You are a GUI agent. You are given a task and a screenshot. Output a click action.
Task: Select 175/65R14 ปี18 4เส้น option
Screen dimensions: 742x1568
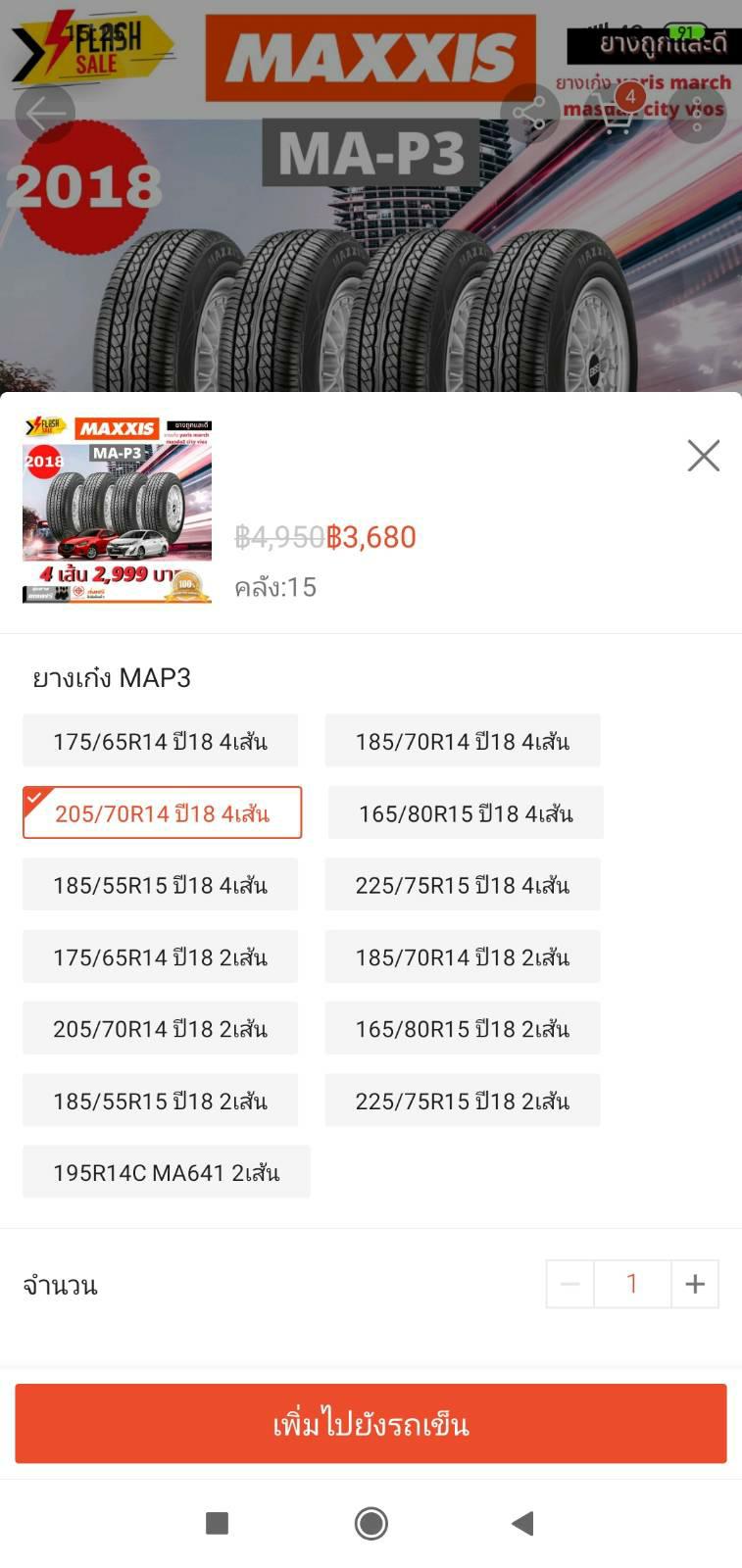(x=160, y=741)
